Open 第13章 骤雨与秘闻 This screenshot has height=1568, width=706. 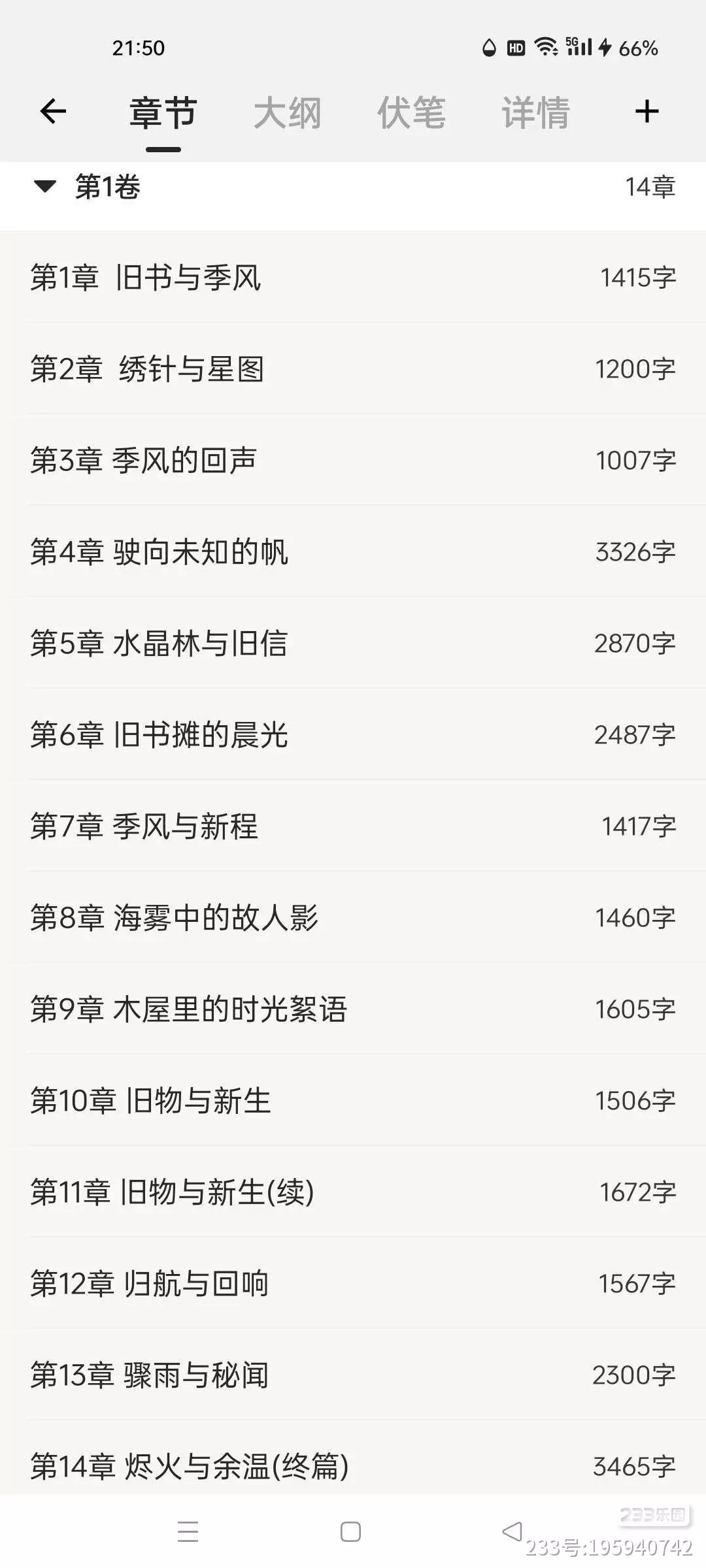click(x=353, y=1375)
